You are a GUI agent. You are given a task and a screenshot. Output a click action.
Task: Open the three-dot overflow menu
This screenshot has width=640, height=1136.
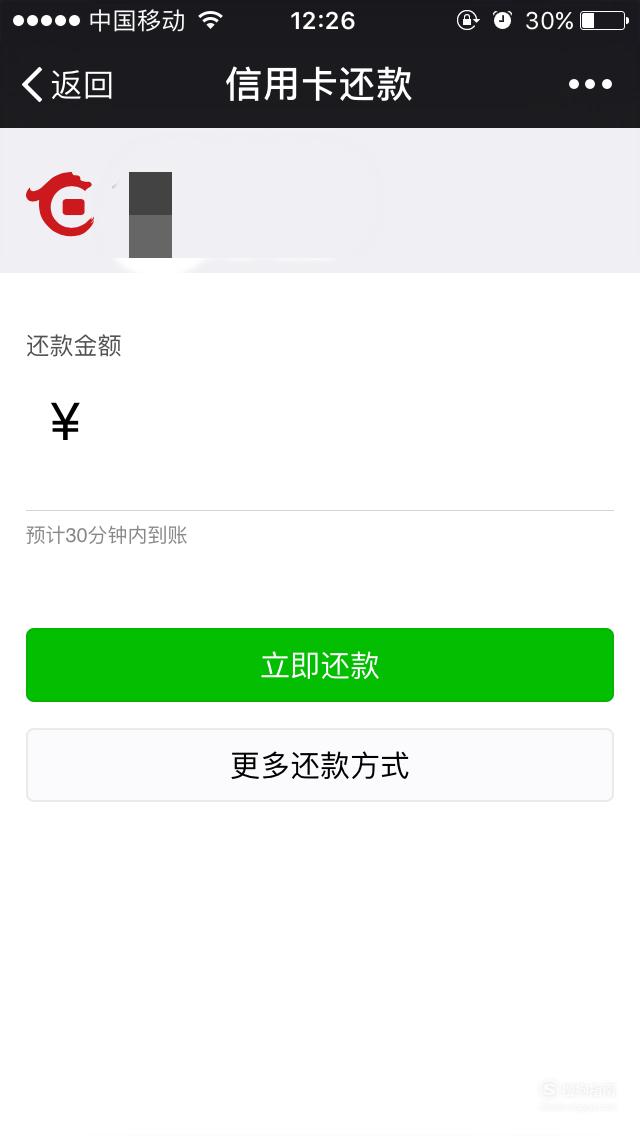590,85
